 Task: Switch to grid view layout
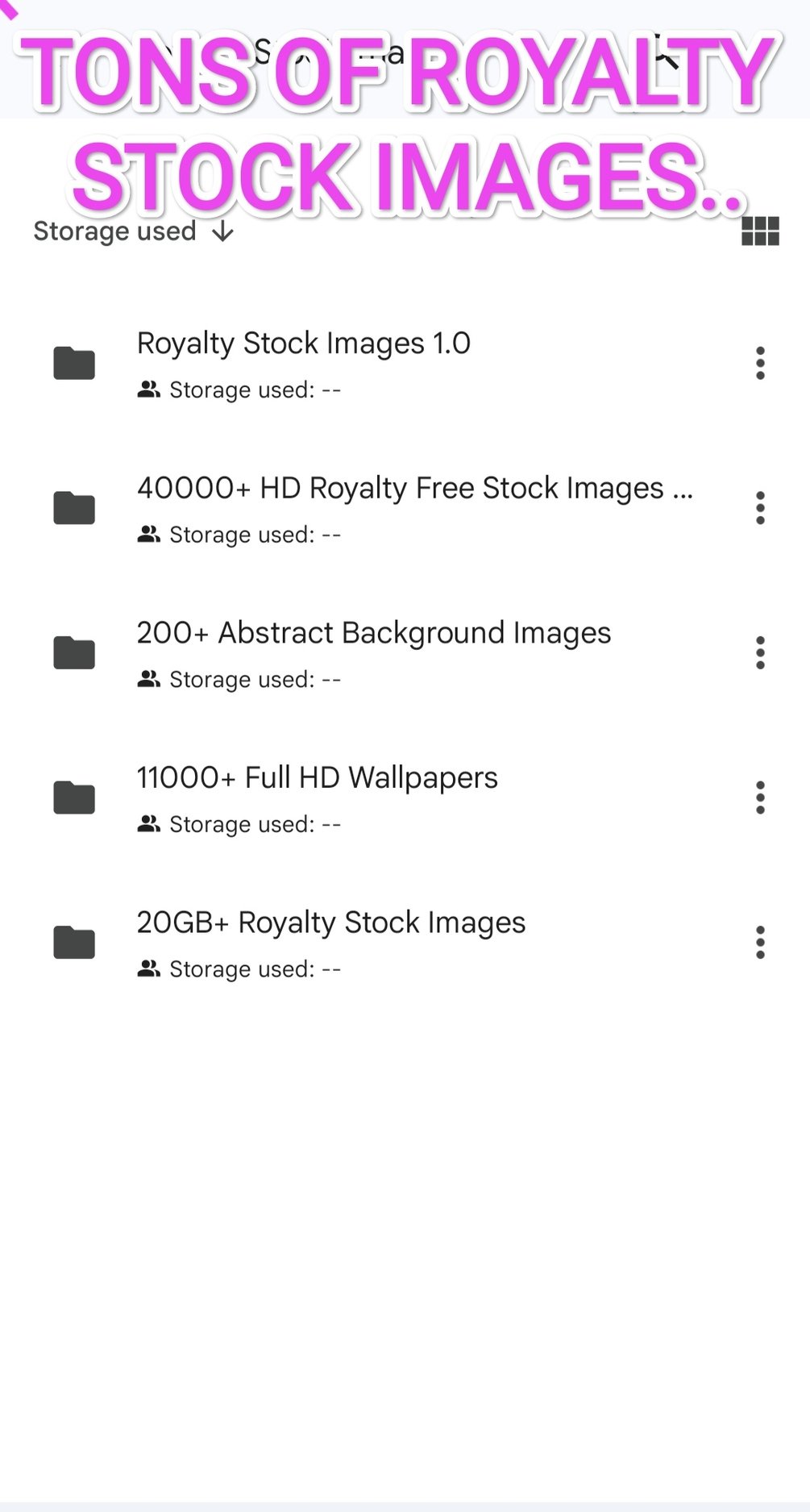pos(760,231)
